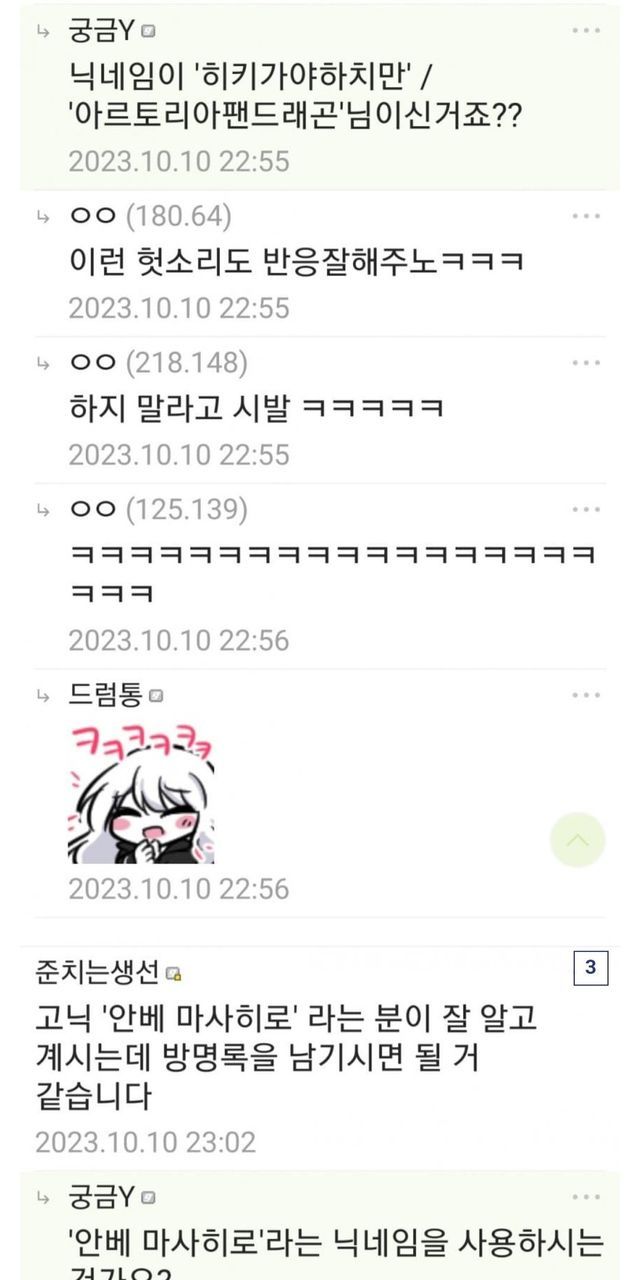Open the overflow menu on ㅇㅇ (180.64)'s comment
Image resolution: width=640 pixels, height=1280 pixels.
click(586, 216)
